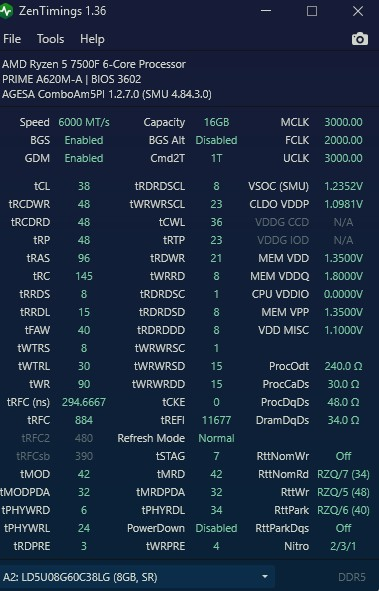Viewport: 379px width, 591px height.
Task: Close the ZenTimings window
Action: point(358,11)
